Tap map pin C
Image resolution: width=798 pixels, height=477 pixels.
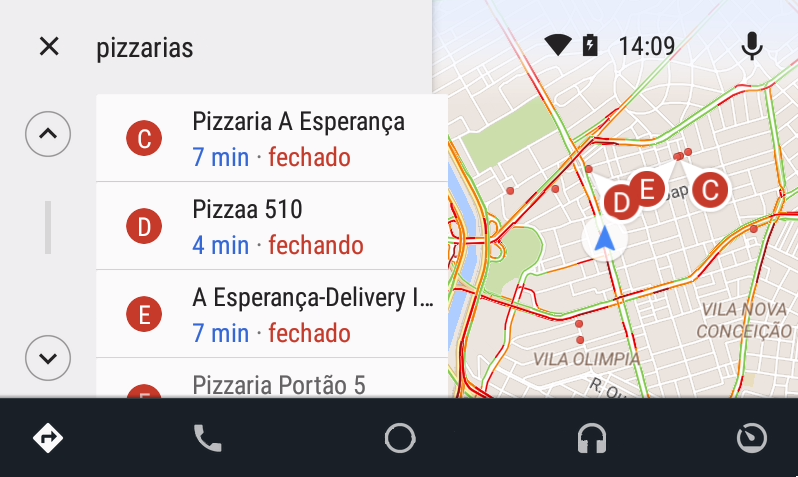pos(710,189)
